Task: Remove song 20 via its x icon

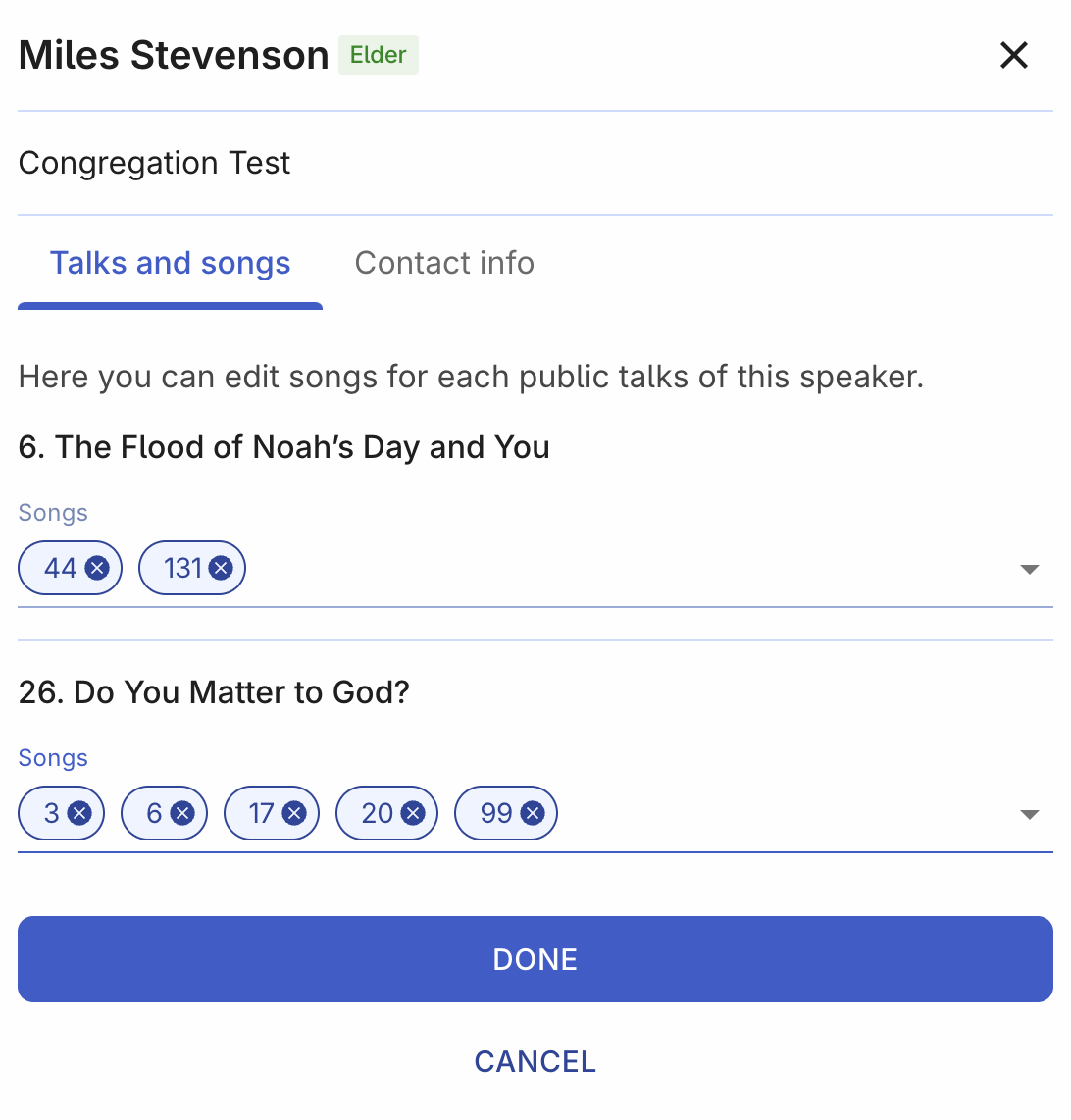Action: 412,812
